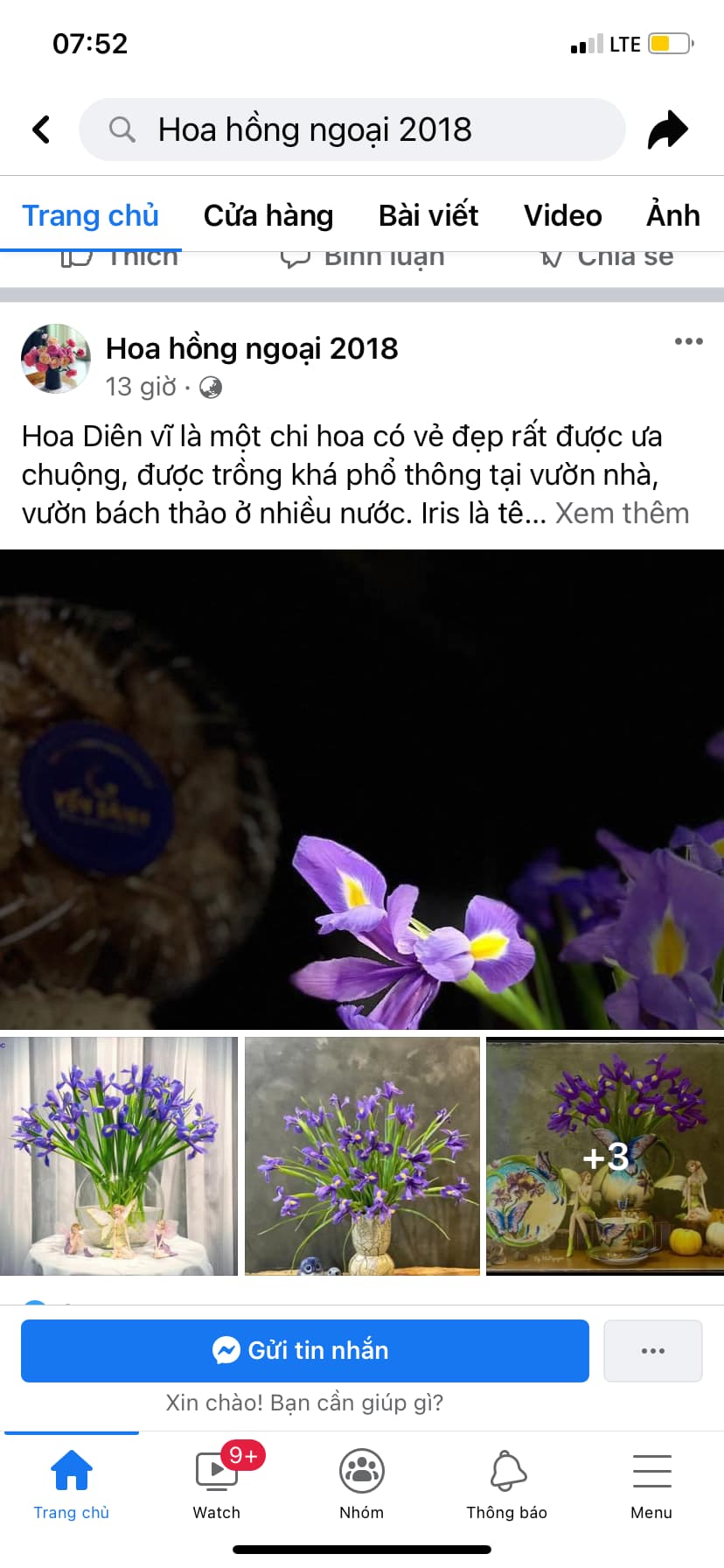
Task: Open the iris photo with white curtains
Action: pos(119,1156)
